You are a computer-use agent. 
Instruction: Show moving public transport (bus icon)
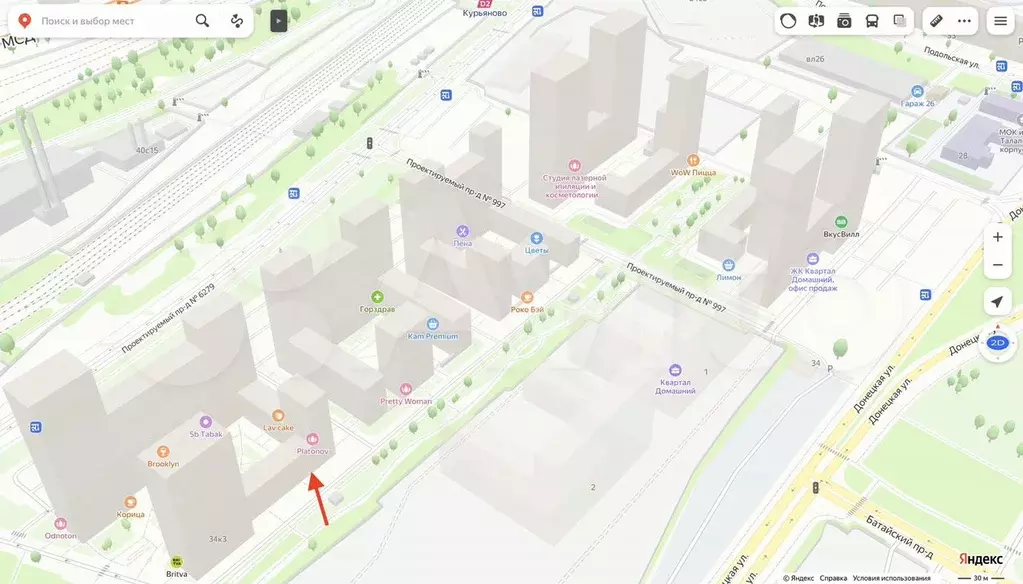point(872,21)
